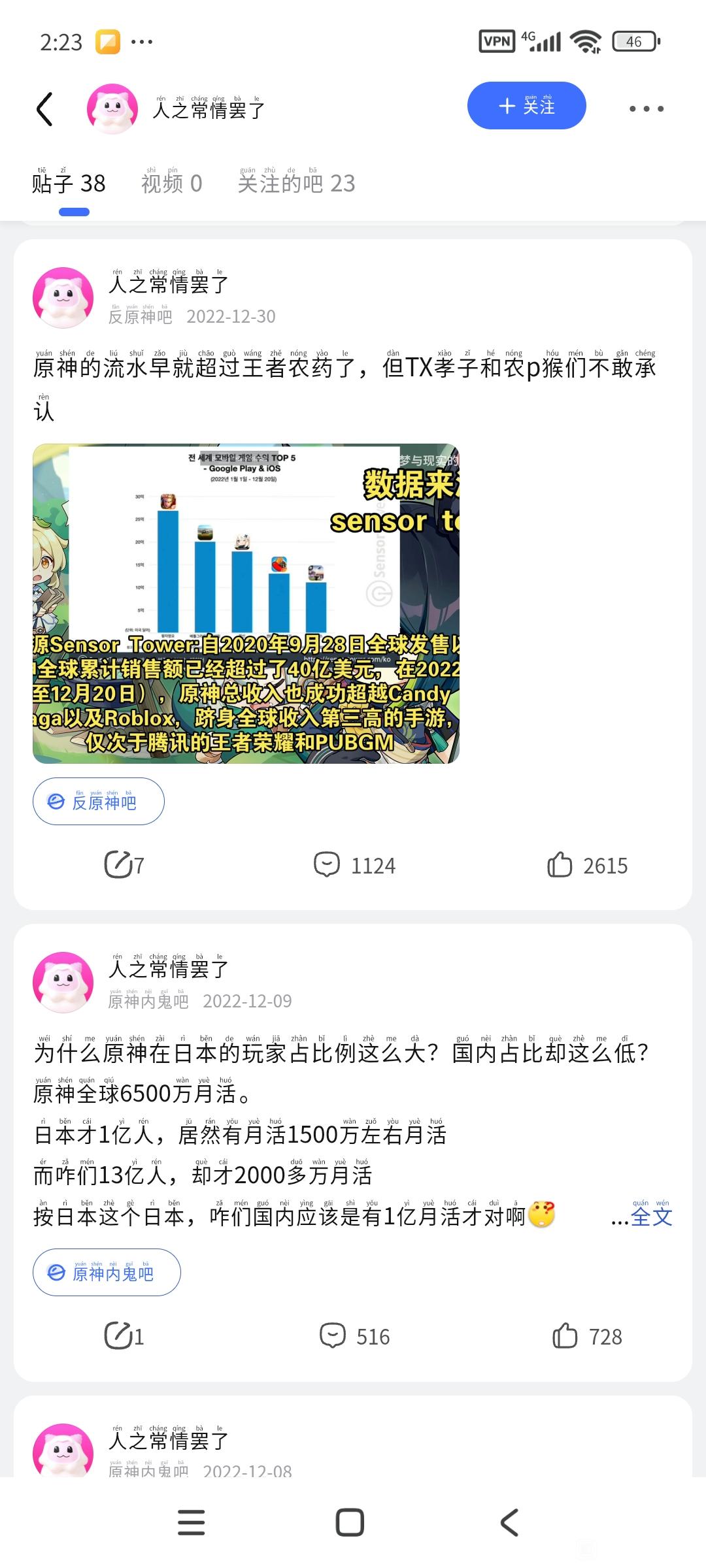
Task: Open the 反原神吧 forum chip
Action: pos(98,801)
